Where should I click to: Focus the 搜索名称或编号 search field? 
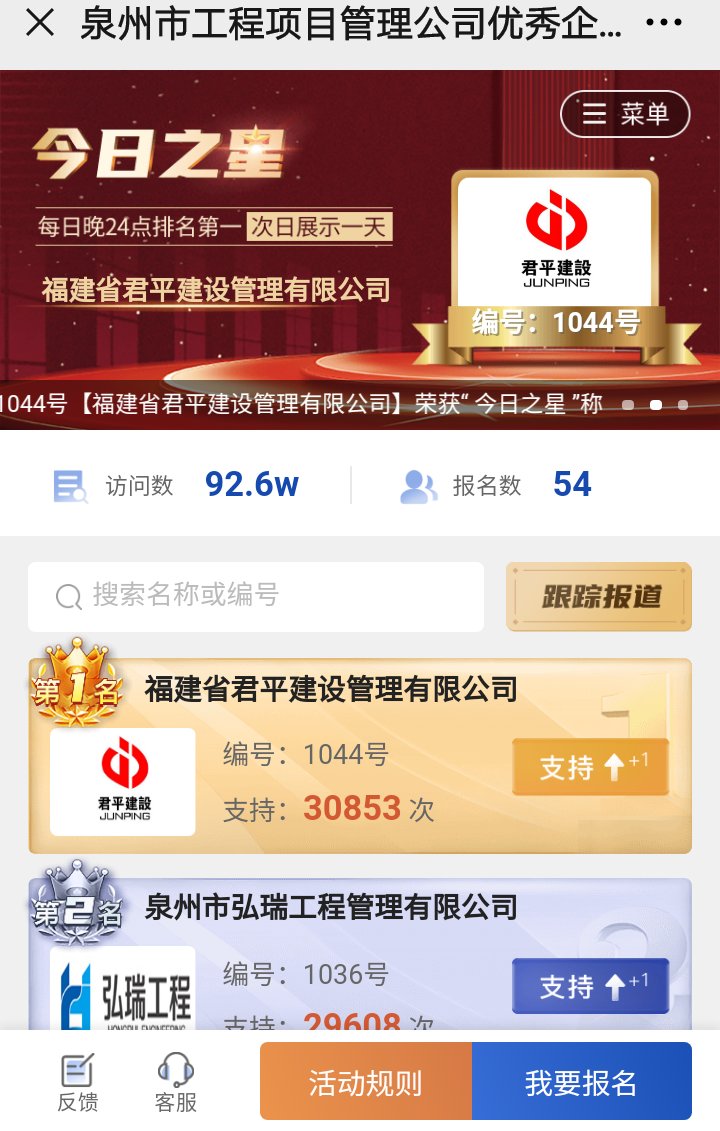click(256, 596)
